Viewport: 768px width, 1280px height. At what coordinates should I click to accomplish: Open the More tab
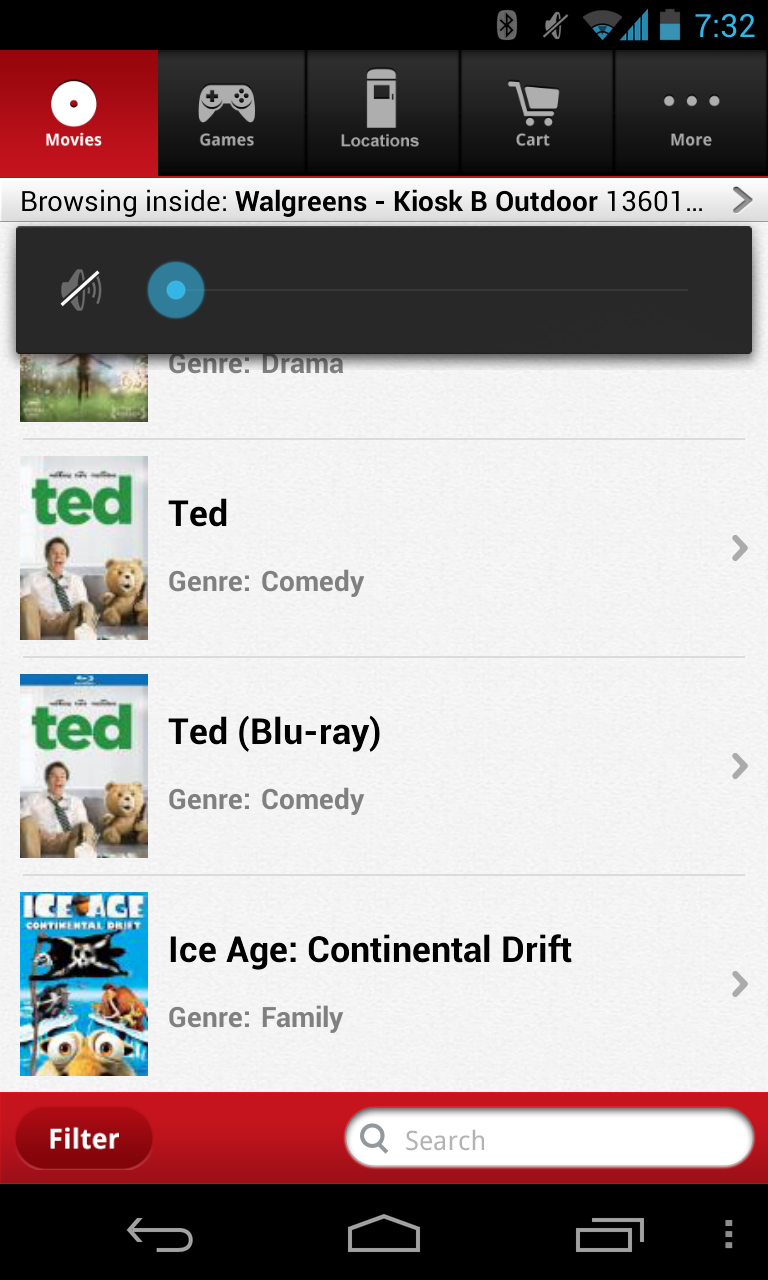pos(691,114)
